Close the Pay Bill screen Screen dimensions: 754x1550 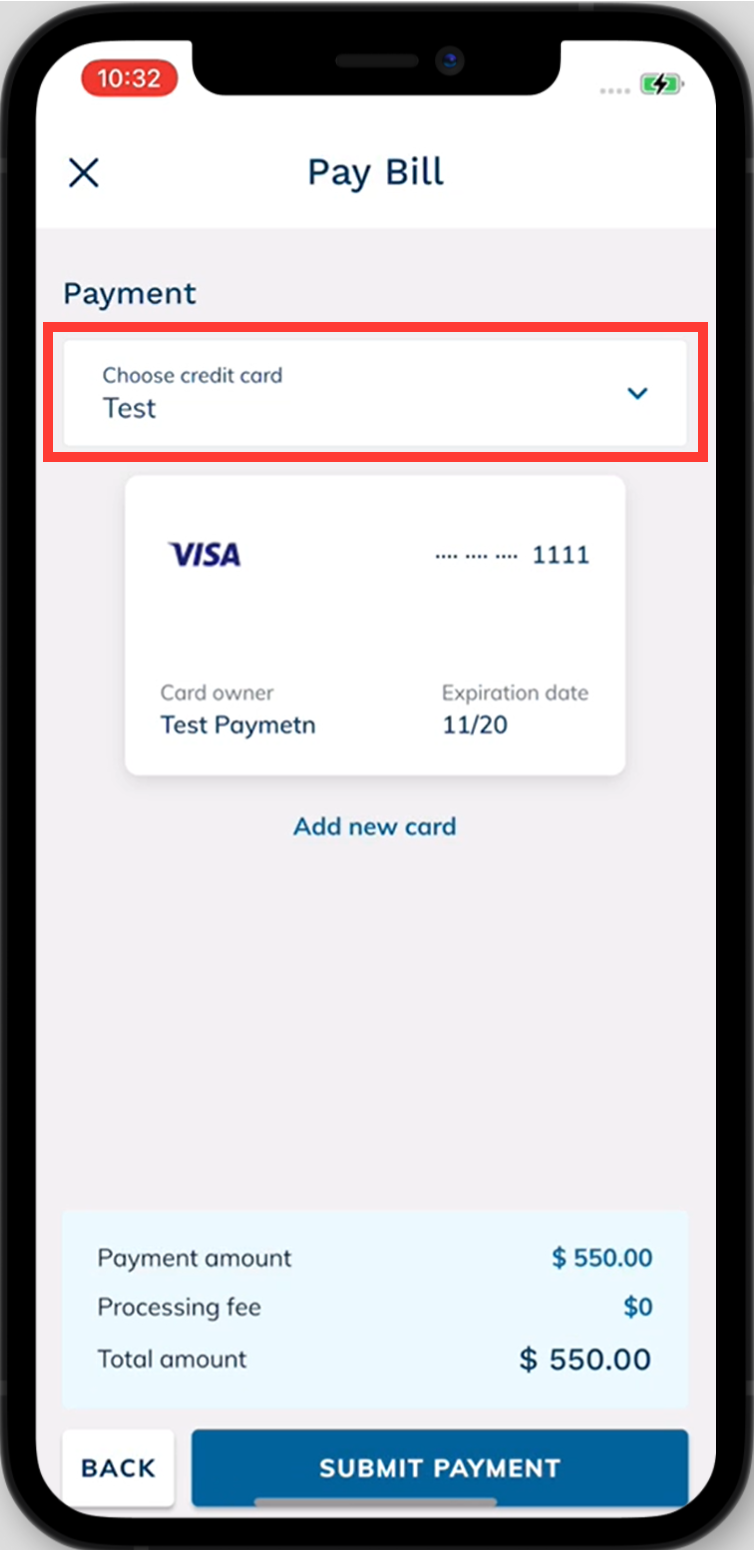[83, 173]
